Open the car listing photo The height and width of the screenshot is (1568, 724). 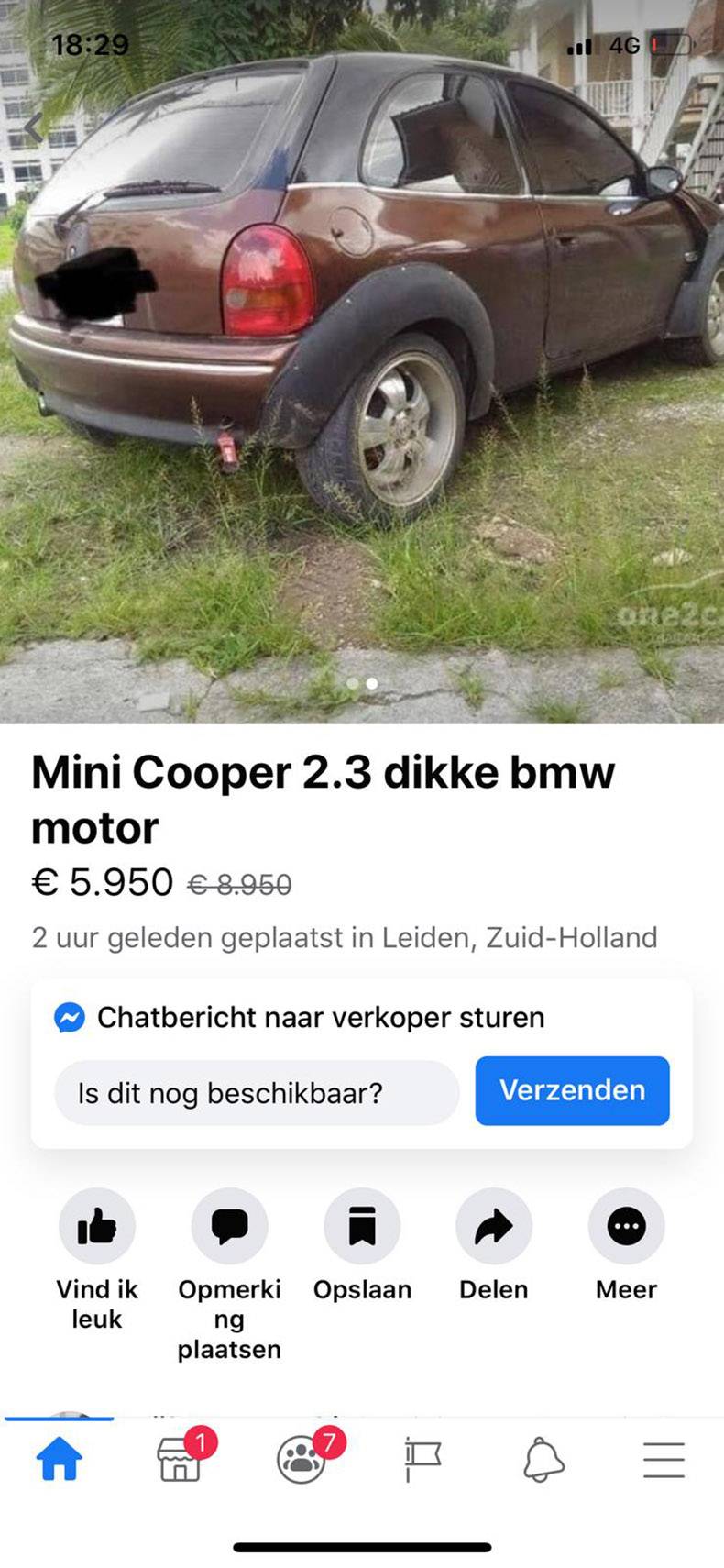[362, 385]
